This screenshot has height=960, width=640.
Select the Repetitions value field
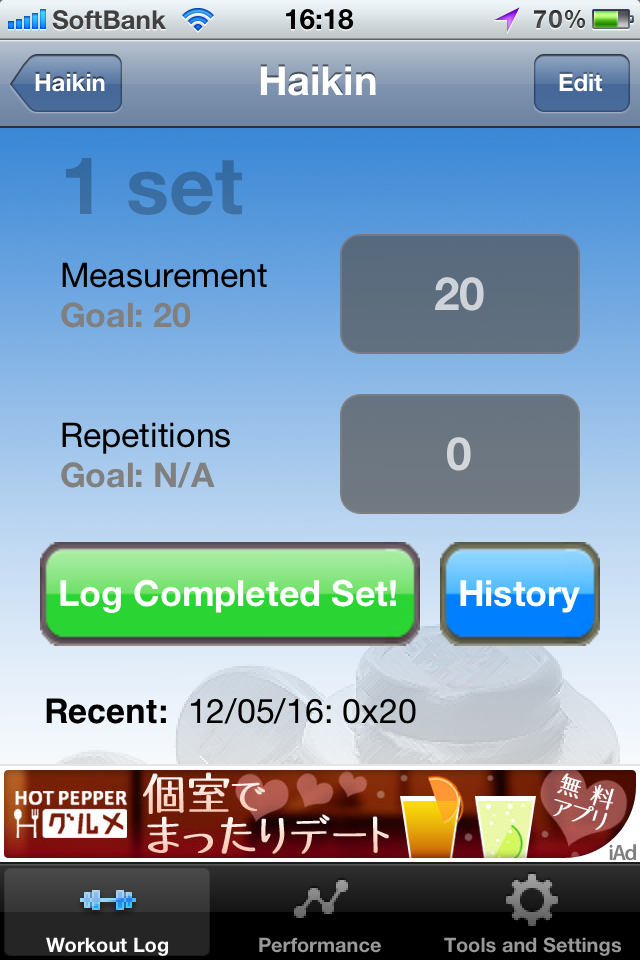(x=459, y=454)
